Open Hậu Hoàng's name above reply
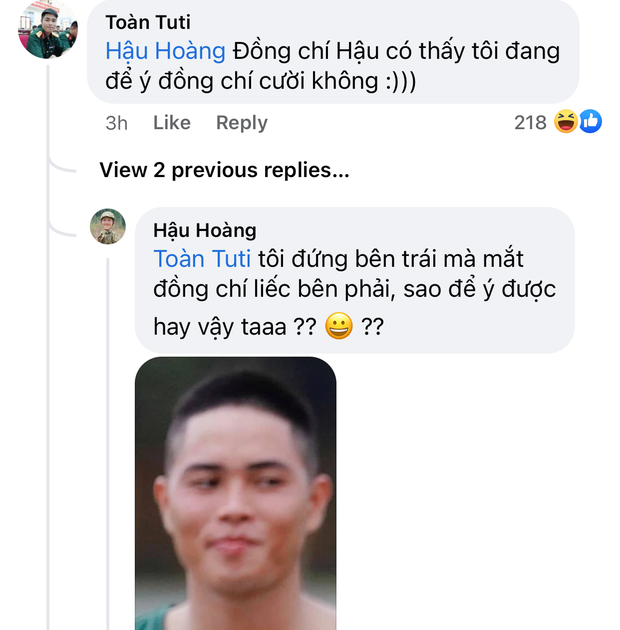Image resolution: width=620 pixels, height=630 pixels. tap(204, 231)
